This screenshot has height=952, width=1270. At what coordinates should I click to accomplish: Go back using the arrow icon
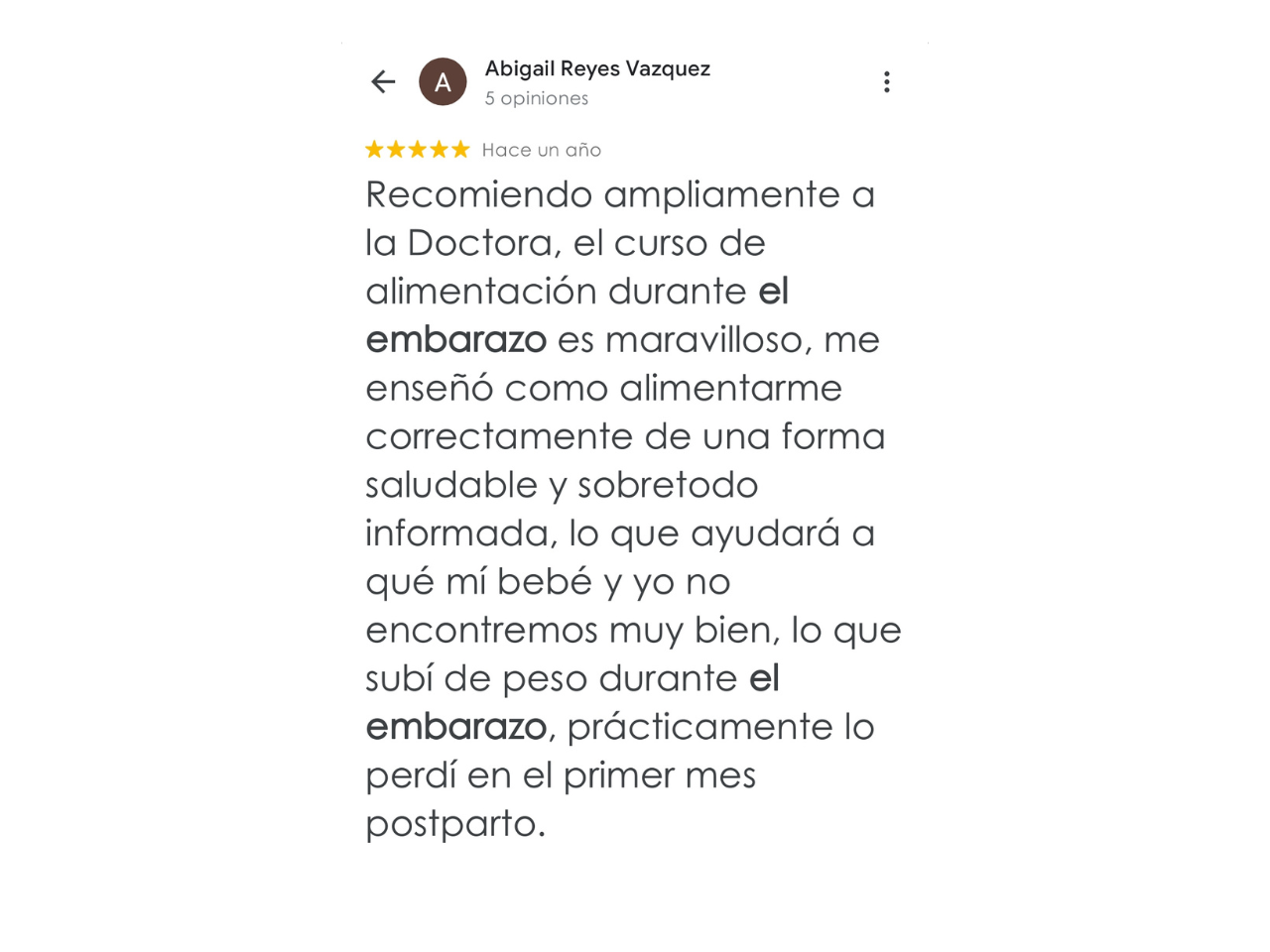coord(383,81)
